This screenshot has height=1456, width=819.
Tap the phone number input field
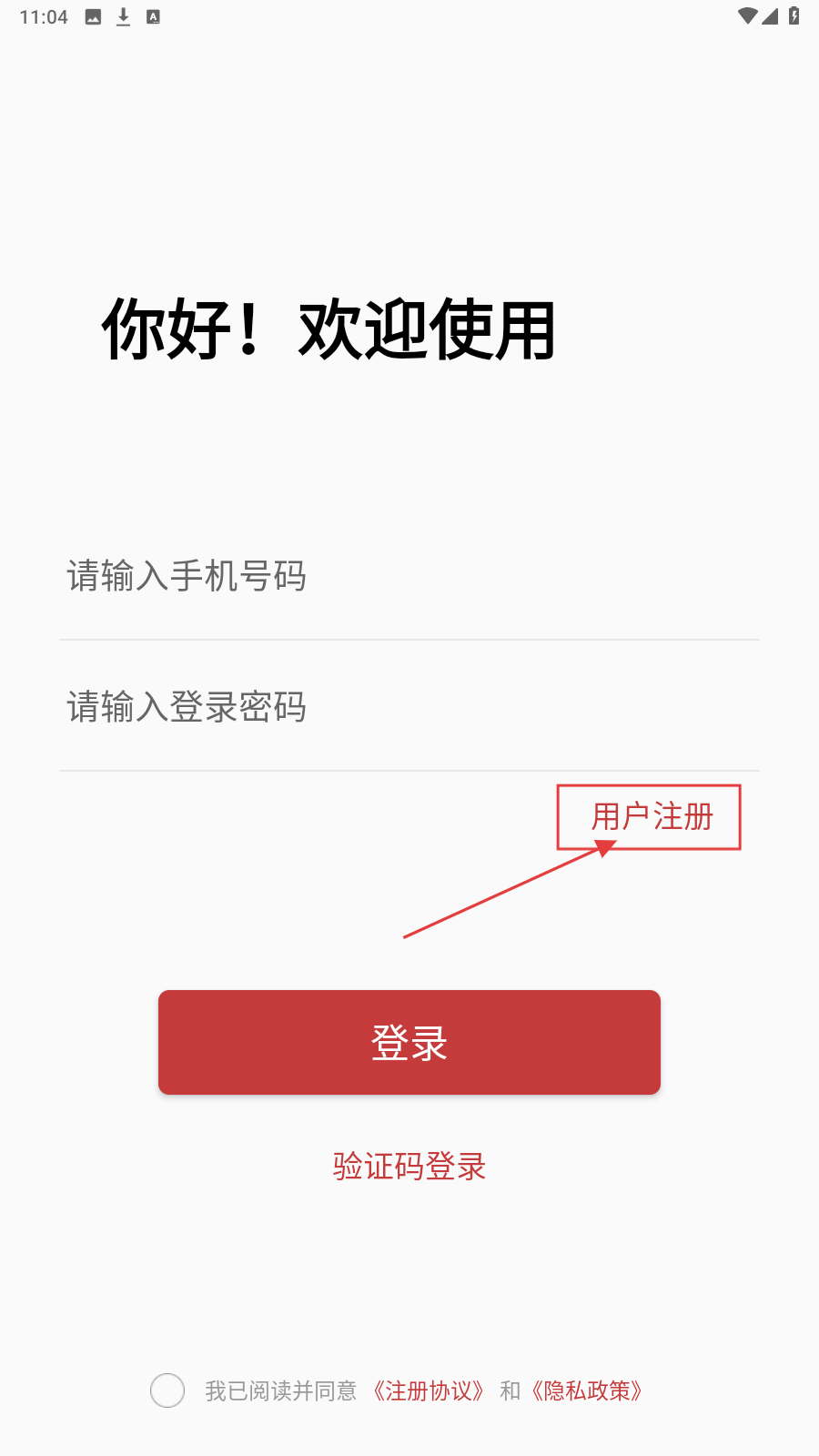[x=409, y=577]
